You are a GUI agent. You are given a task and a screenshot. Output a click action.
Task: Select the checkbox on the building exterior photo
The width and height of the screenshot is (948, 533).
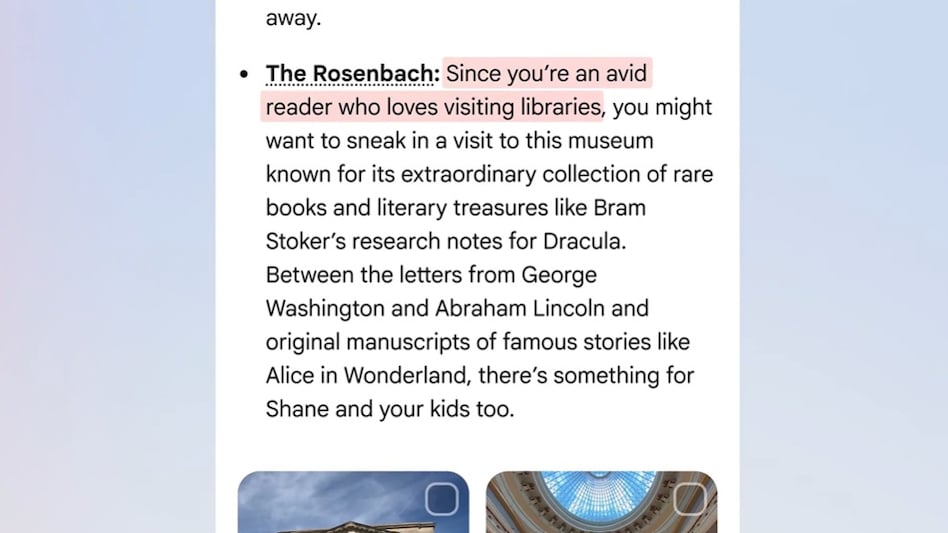(441, 498)
